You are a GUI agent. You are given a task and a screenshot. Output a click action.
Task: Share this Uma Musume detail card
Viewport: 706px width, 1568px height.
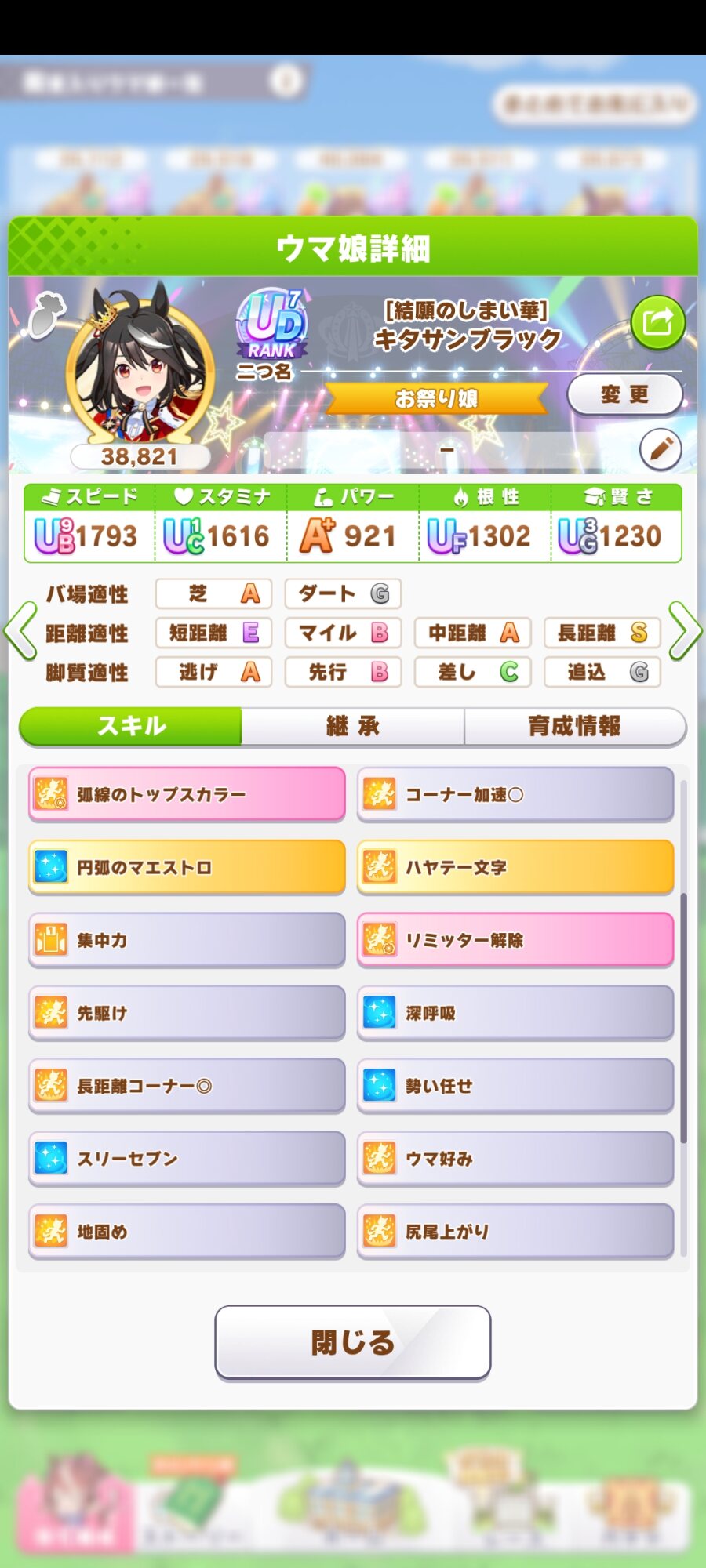[657, 322]
